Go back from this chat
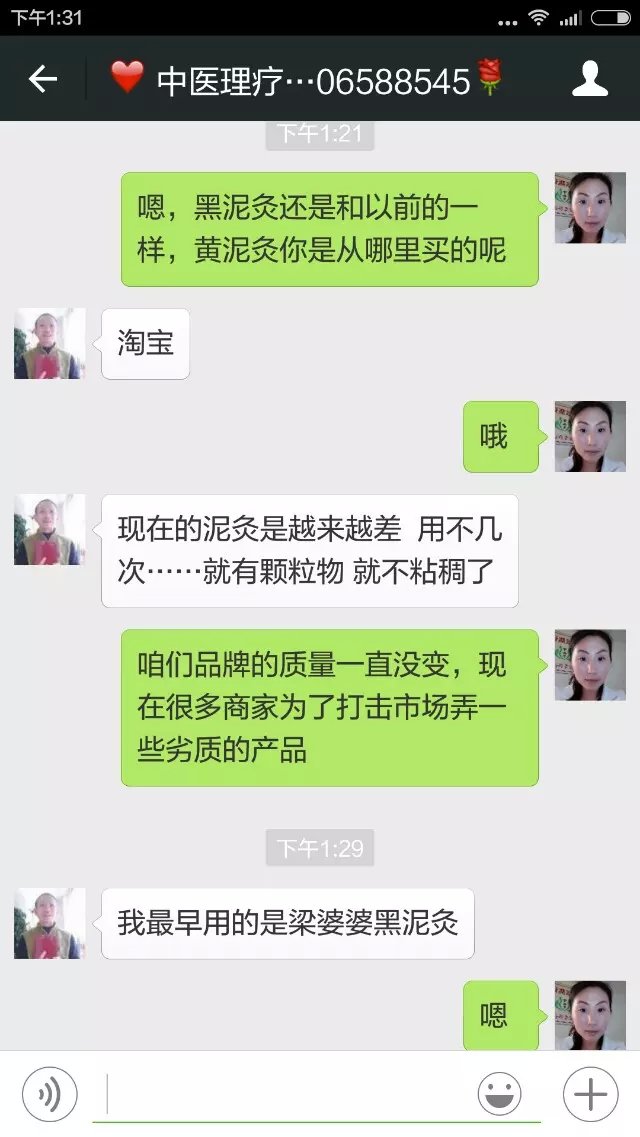 coord(43,80)
